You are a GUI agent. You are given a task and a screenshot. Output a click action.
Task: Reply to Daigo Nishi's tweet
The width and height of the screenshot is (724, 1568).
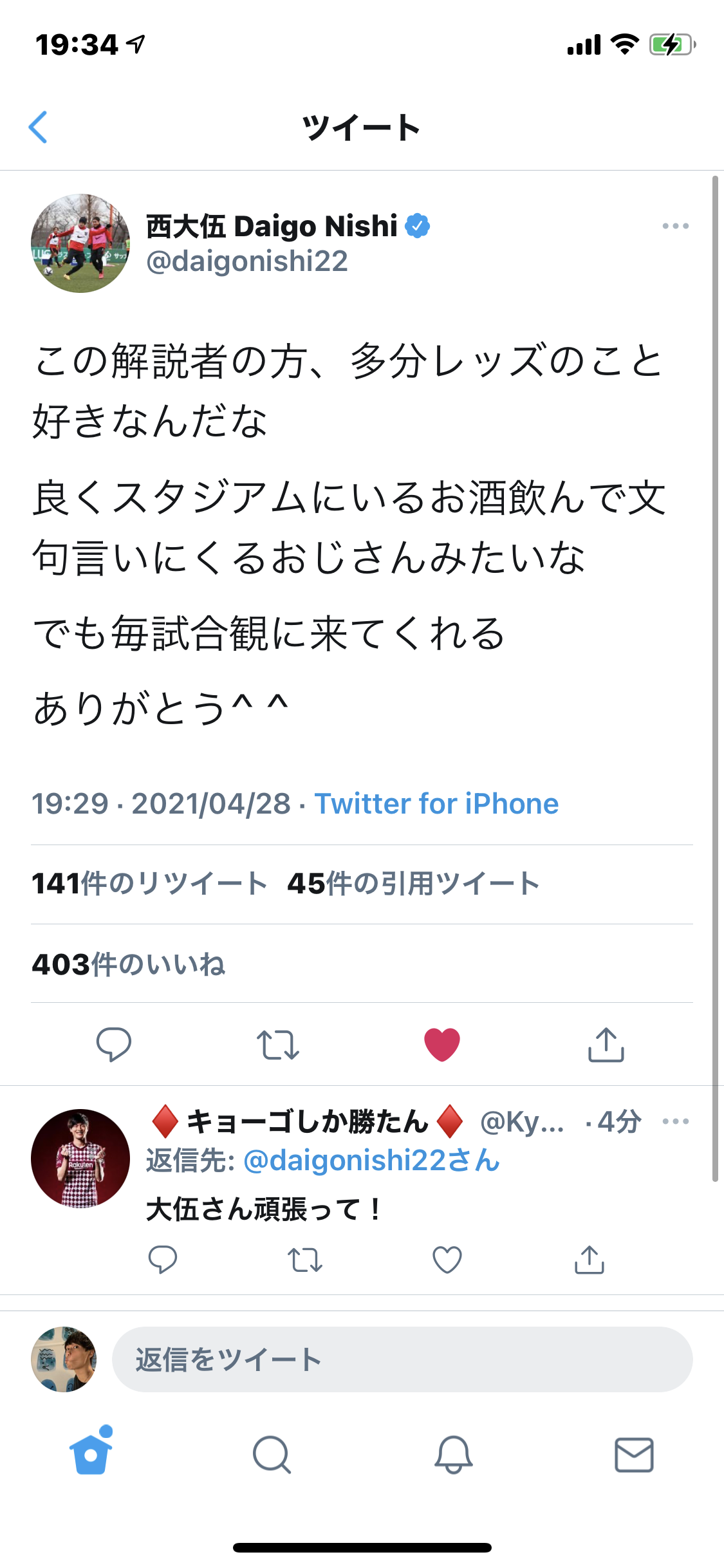[x=114, y=1044]
